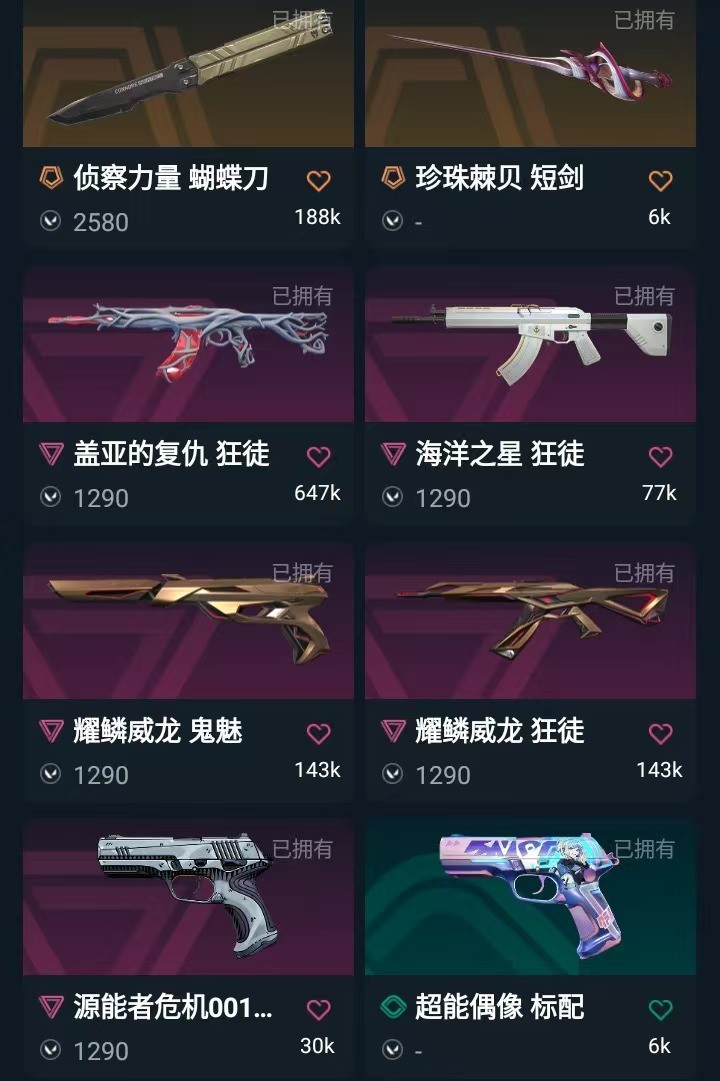Open the 耀鳞威龙 狂徒 skin card
Screen dimensions: 720x1081
click(x=530, y=622)
